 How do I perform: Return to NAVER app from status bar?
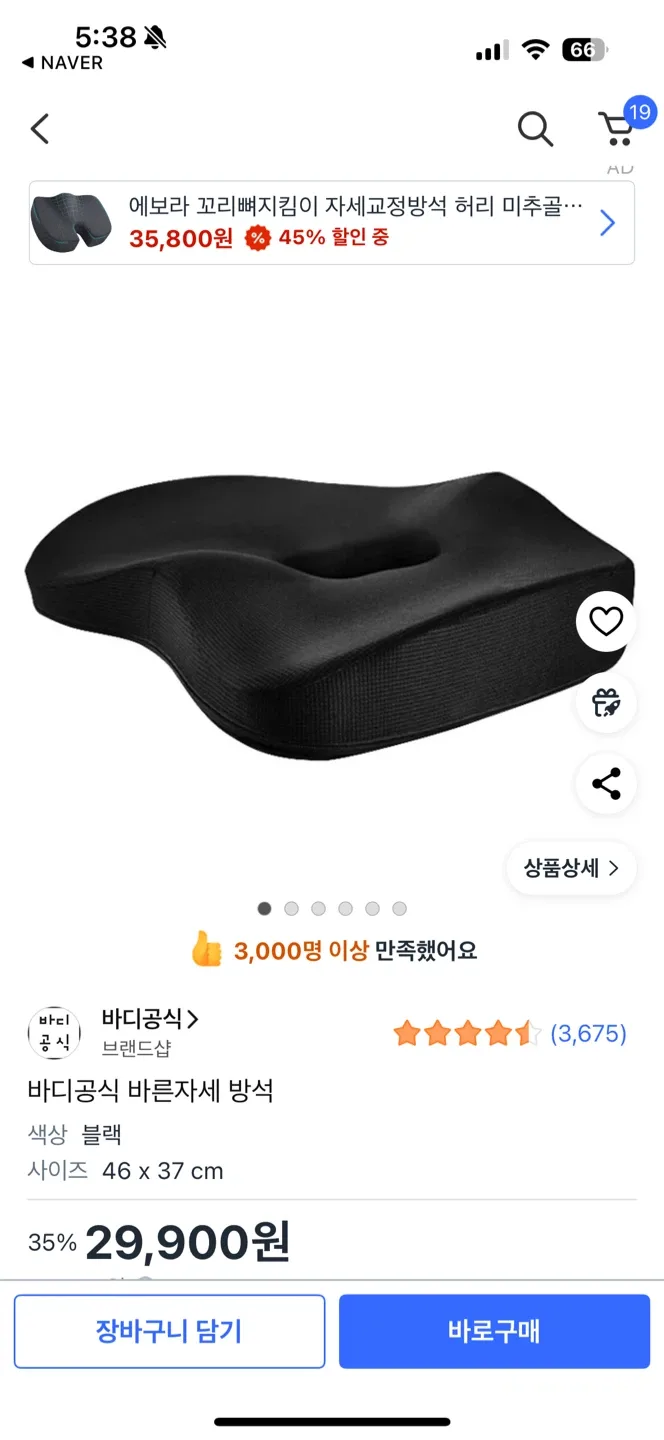62,63
